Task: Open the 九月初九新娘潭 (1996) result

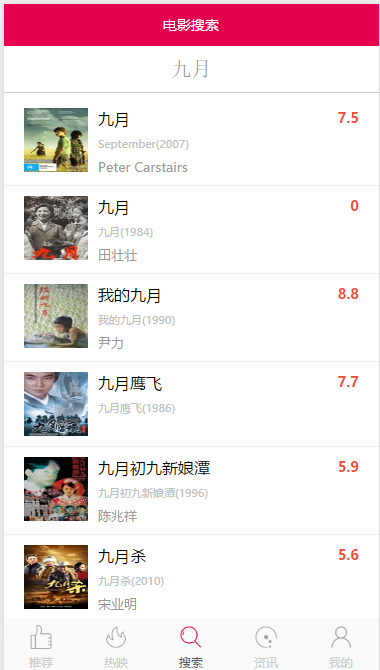Action: click(x=191, y=491)
